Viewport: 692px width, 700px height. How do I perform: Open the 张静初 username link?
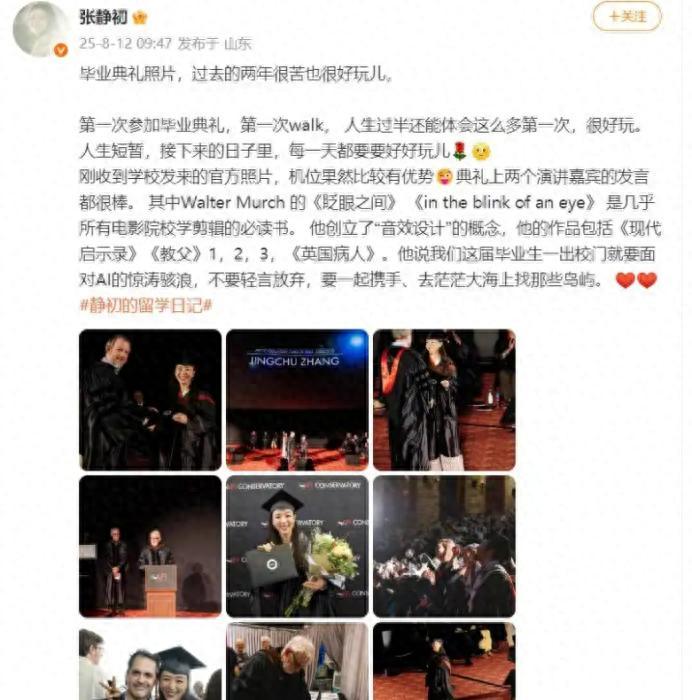[103, 17]
